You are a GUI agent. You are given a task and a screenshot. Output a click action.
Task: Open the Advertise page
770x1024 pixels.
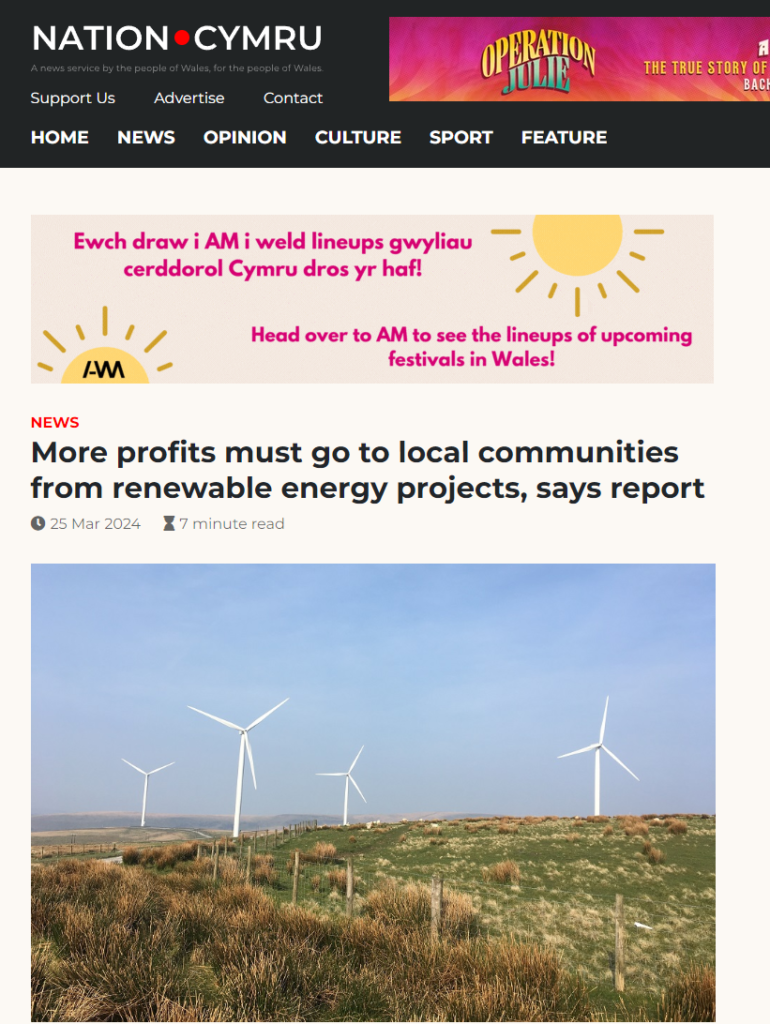(189, 98)
